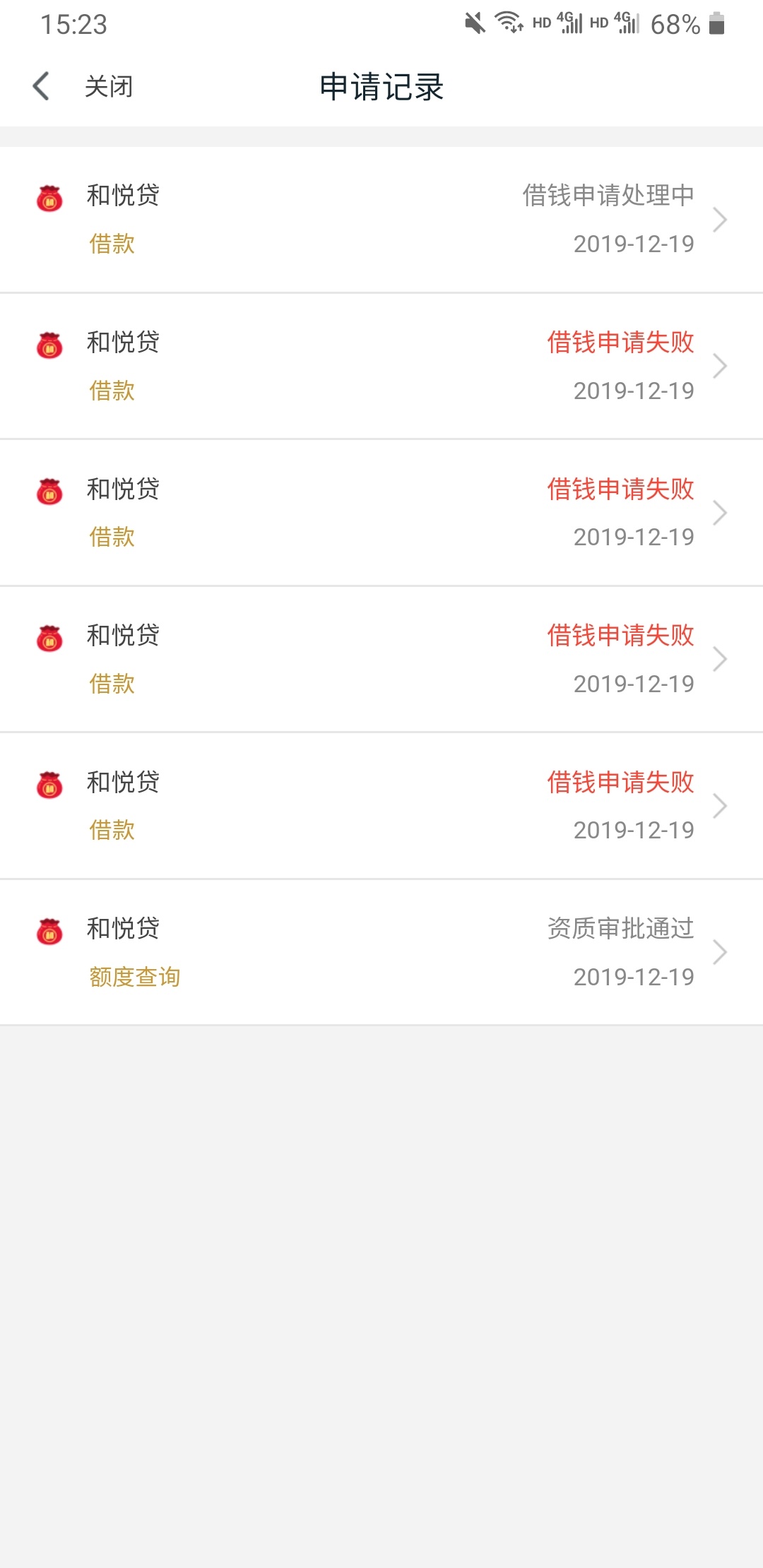Open the 借钱申请处理中 loan record
This screenshot has width=763, height=1568.
click(x=381, y=220)
